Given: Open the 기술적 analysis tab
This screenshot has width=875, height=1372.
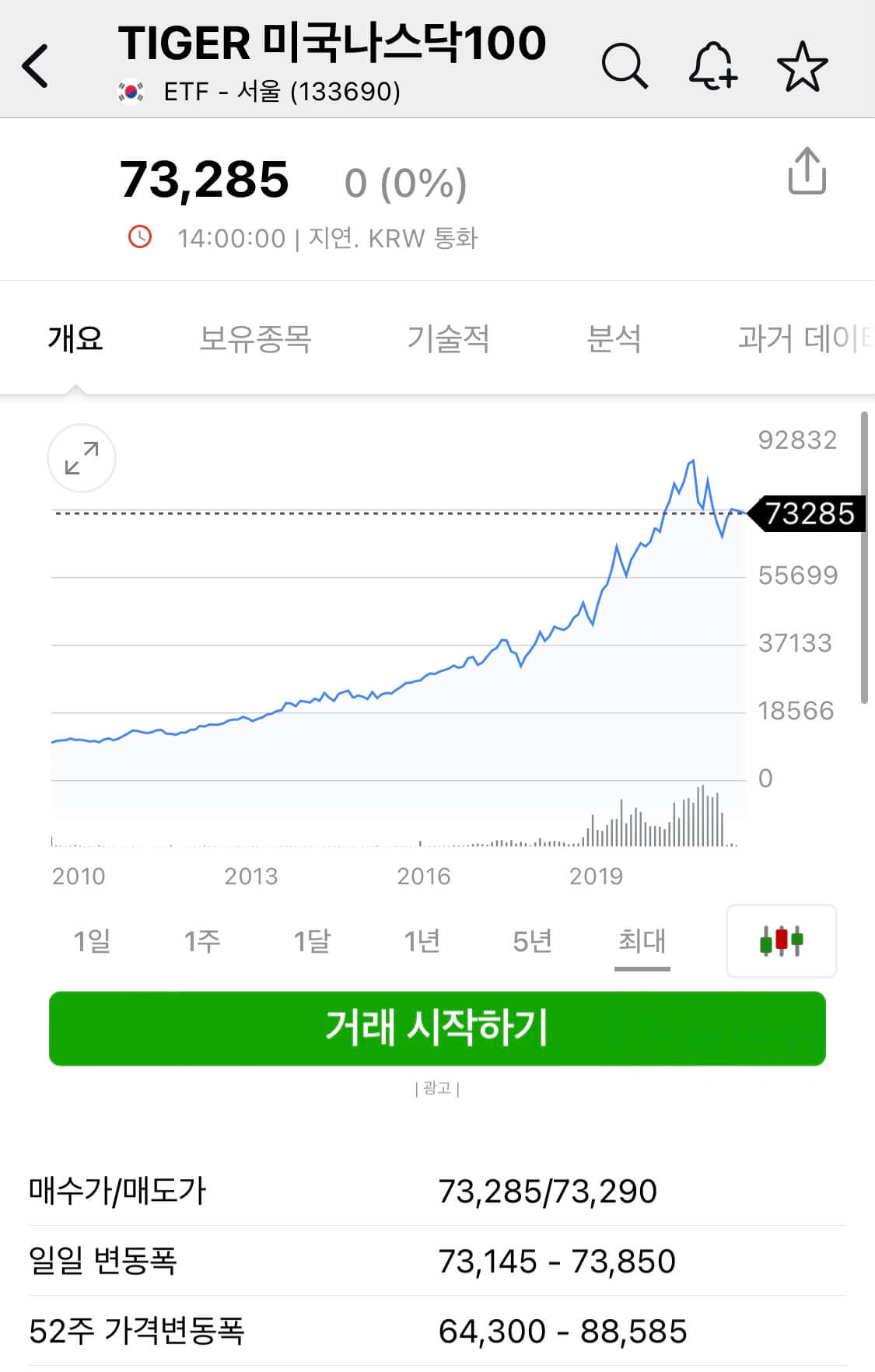Looking at the screenshot, I should tap(447, 338).
